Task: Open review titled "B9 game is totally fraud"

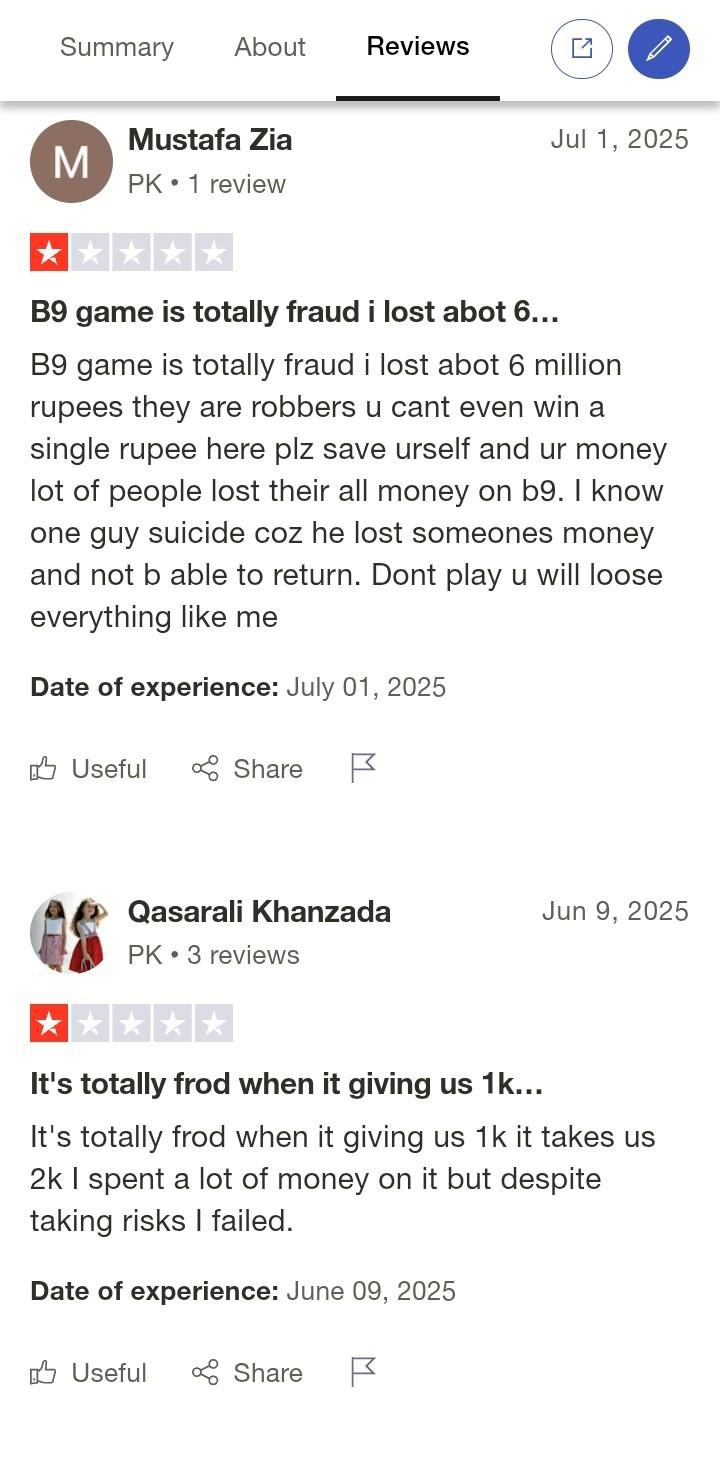Action: pyautogui.click(x=294, y=312)
